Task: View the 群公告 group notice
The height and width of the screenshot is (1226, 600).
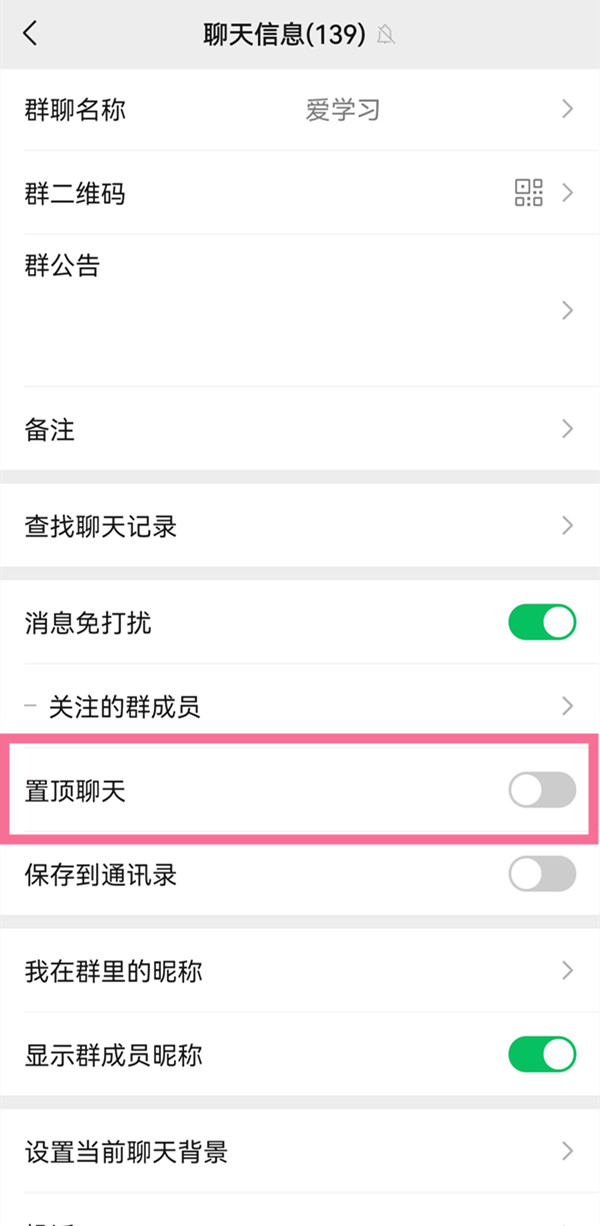Action: (300, 309)
